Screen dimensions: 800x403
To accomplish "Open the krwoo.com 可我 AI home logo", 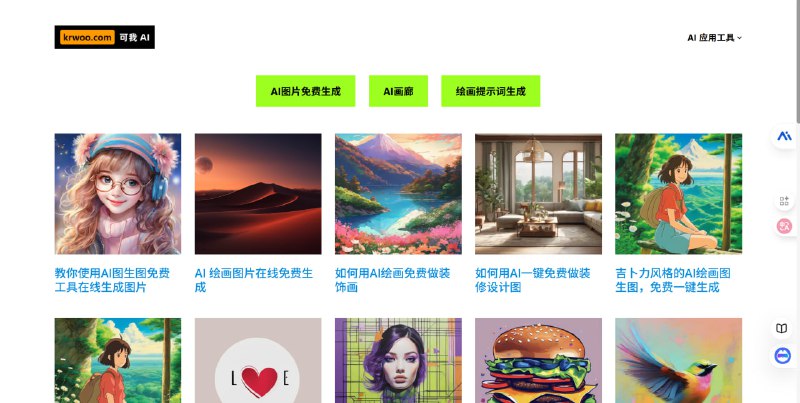I will click(104, 37).
